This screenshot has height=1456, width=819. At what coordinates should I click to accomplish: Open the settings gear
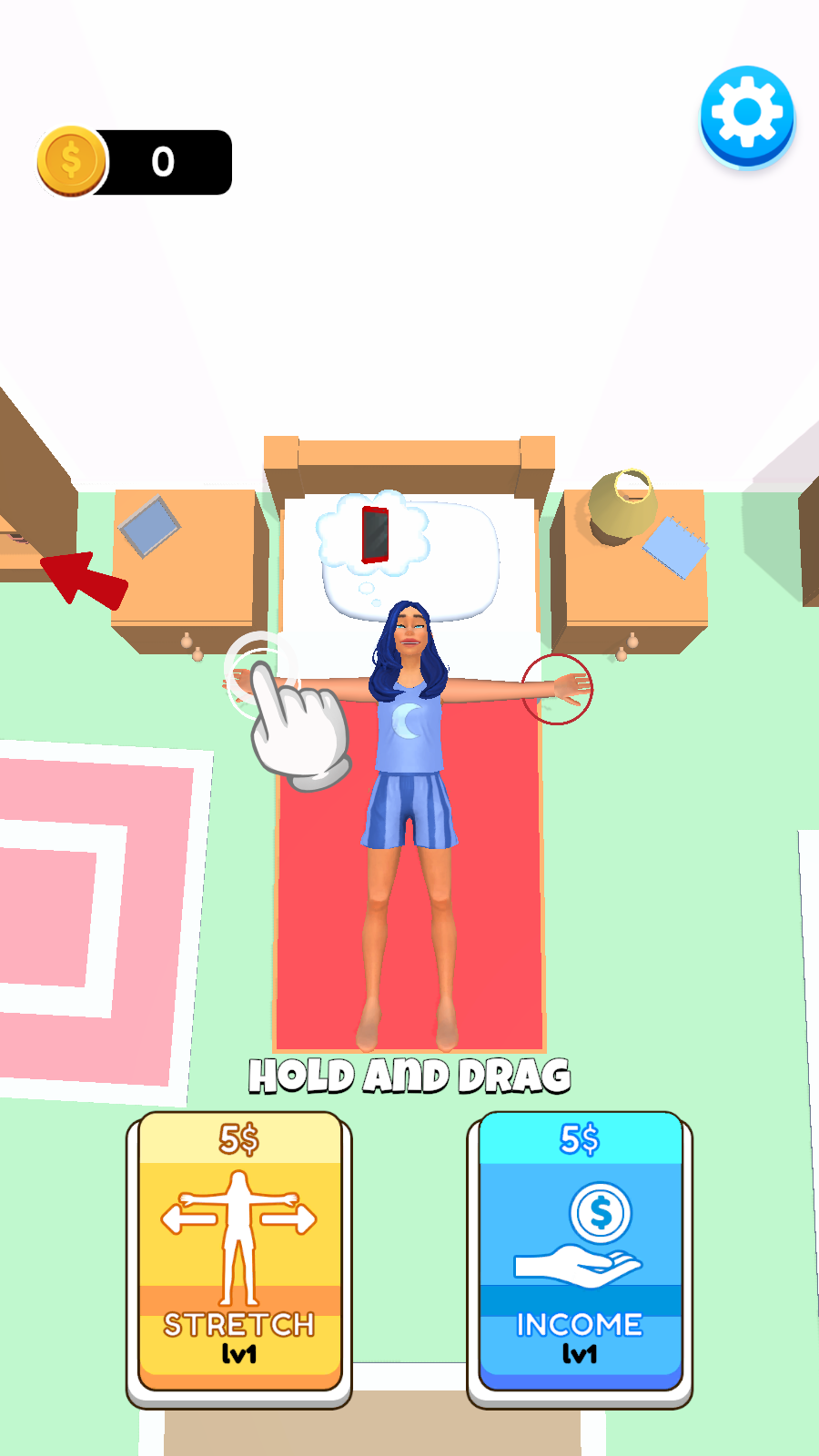(747, 115)
